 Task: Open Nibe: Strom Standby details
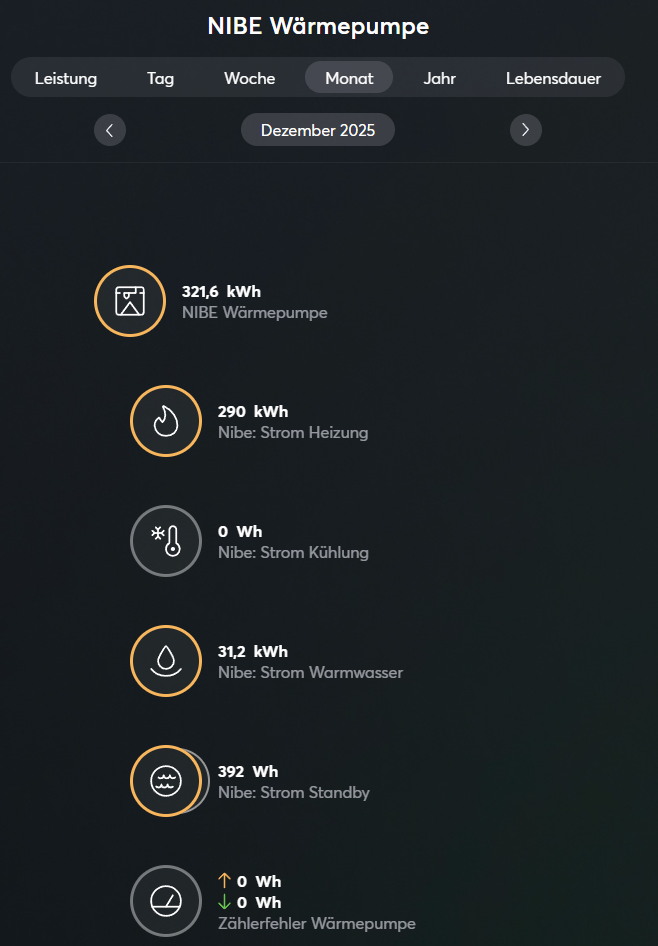(x=166, y=781)
